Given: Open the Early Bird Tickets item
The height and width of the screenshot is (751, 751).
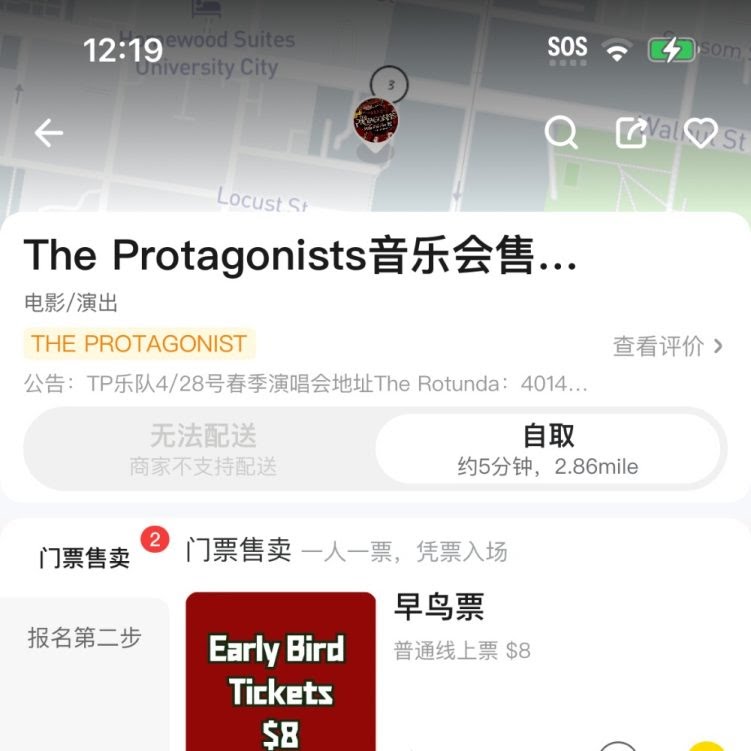Looking at the screenshot, I should (x=281, y=670).
